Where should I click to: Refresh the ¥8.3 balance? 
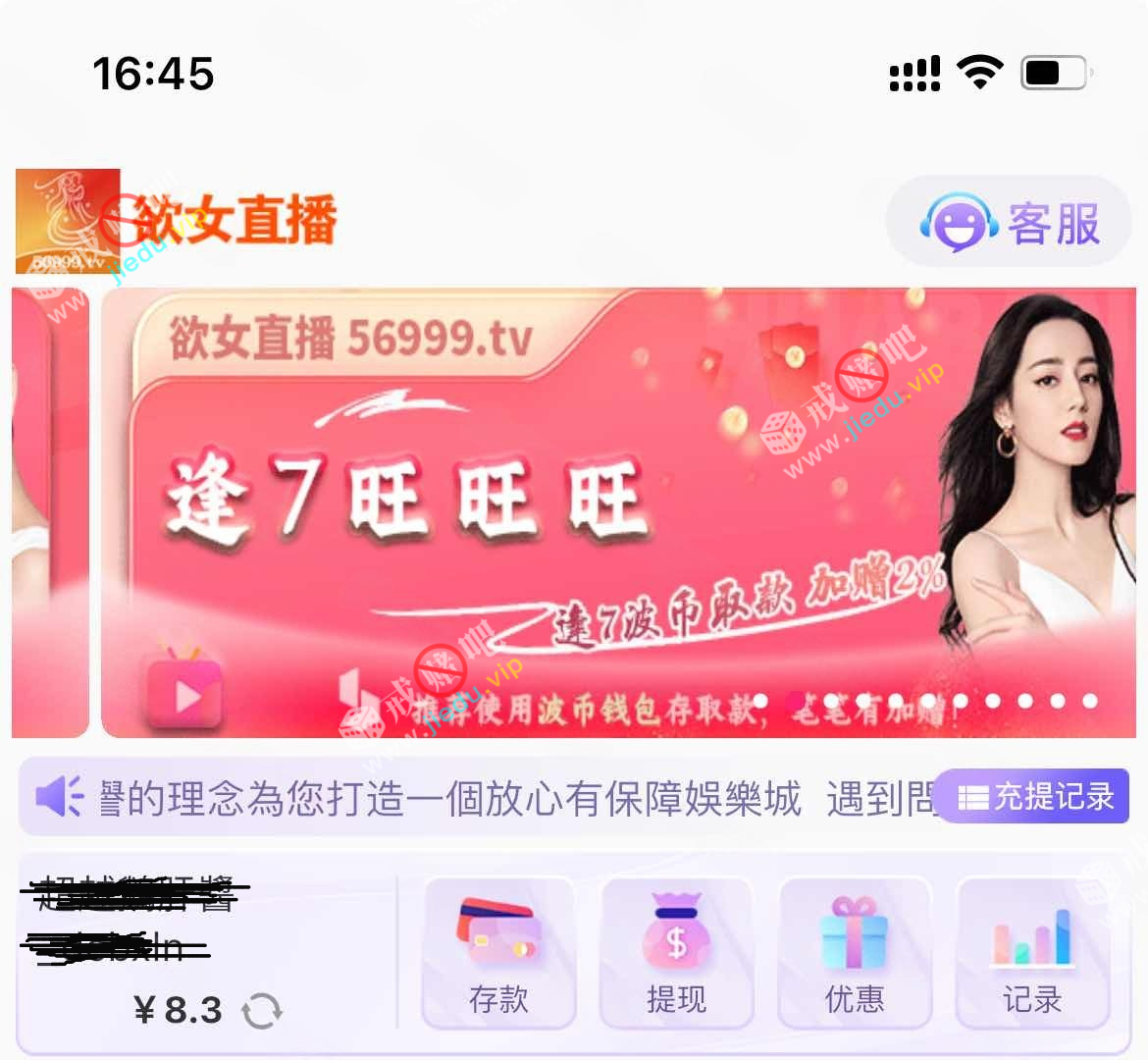(262, 1011)
